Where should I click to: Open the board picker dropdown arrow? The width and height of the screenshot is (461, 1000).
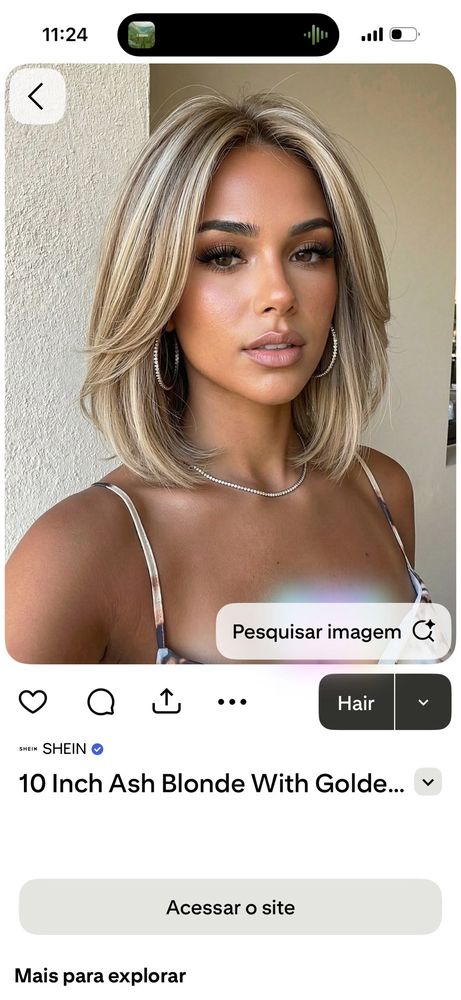pos(423,702)
